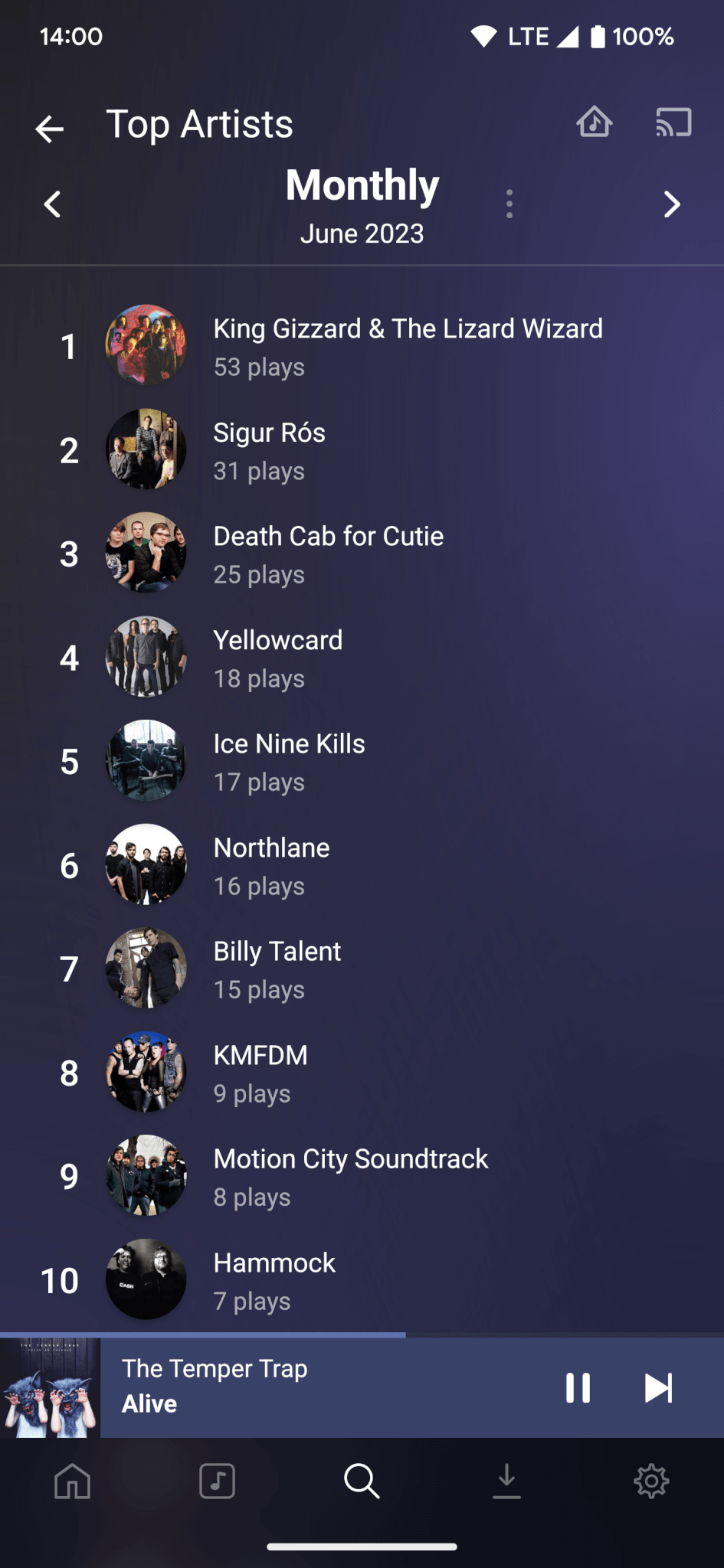Open the three-dot period options menu

(509, 204)
